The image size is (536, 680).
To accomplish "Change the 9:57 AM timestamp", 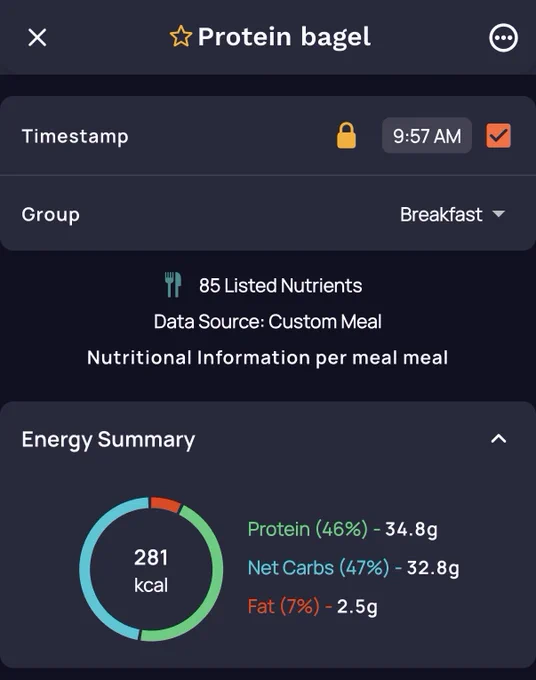I will pos(427,136).
